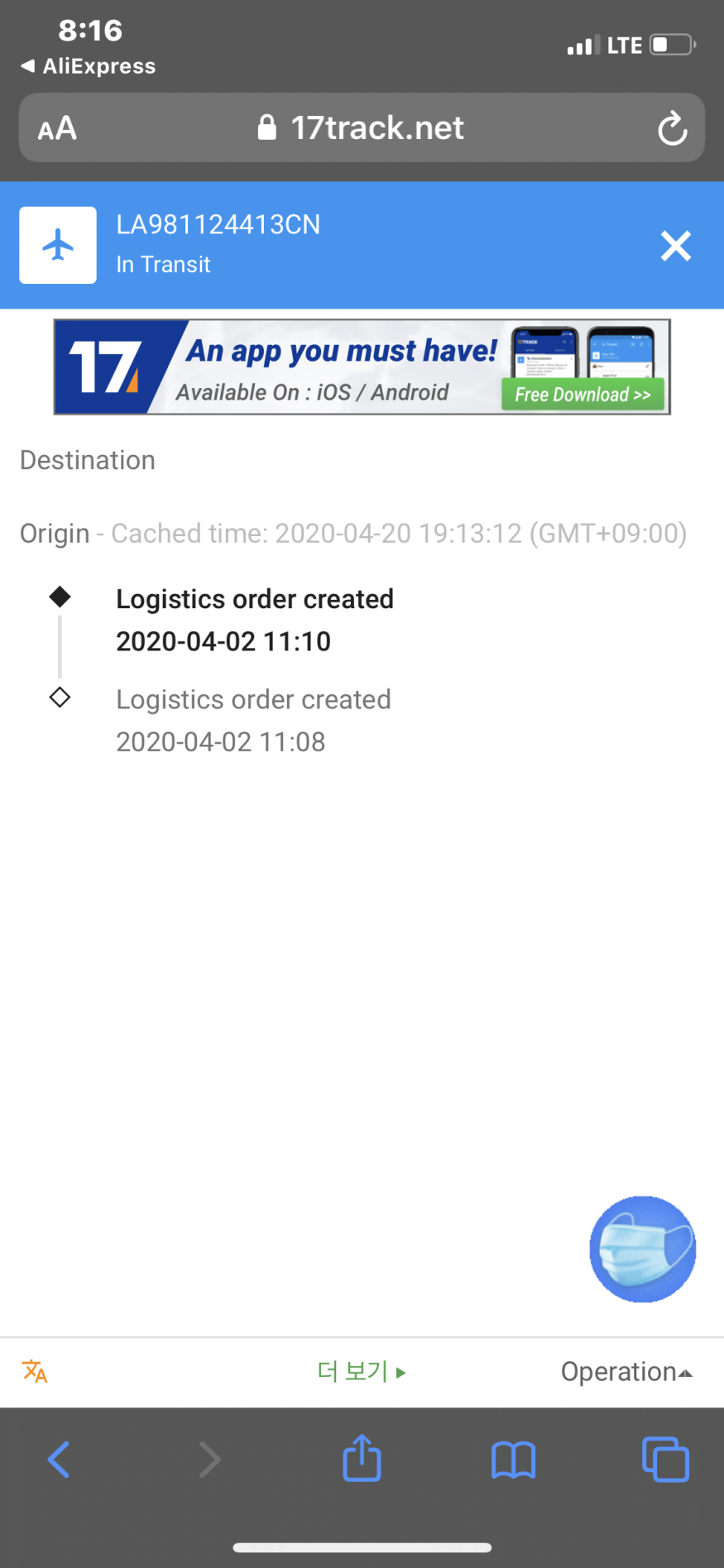Close the LA981124413CN tracking panel

pos(675,246)
